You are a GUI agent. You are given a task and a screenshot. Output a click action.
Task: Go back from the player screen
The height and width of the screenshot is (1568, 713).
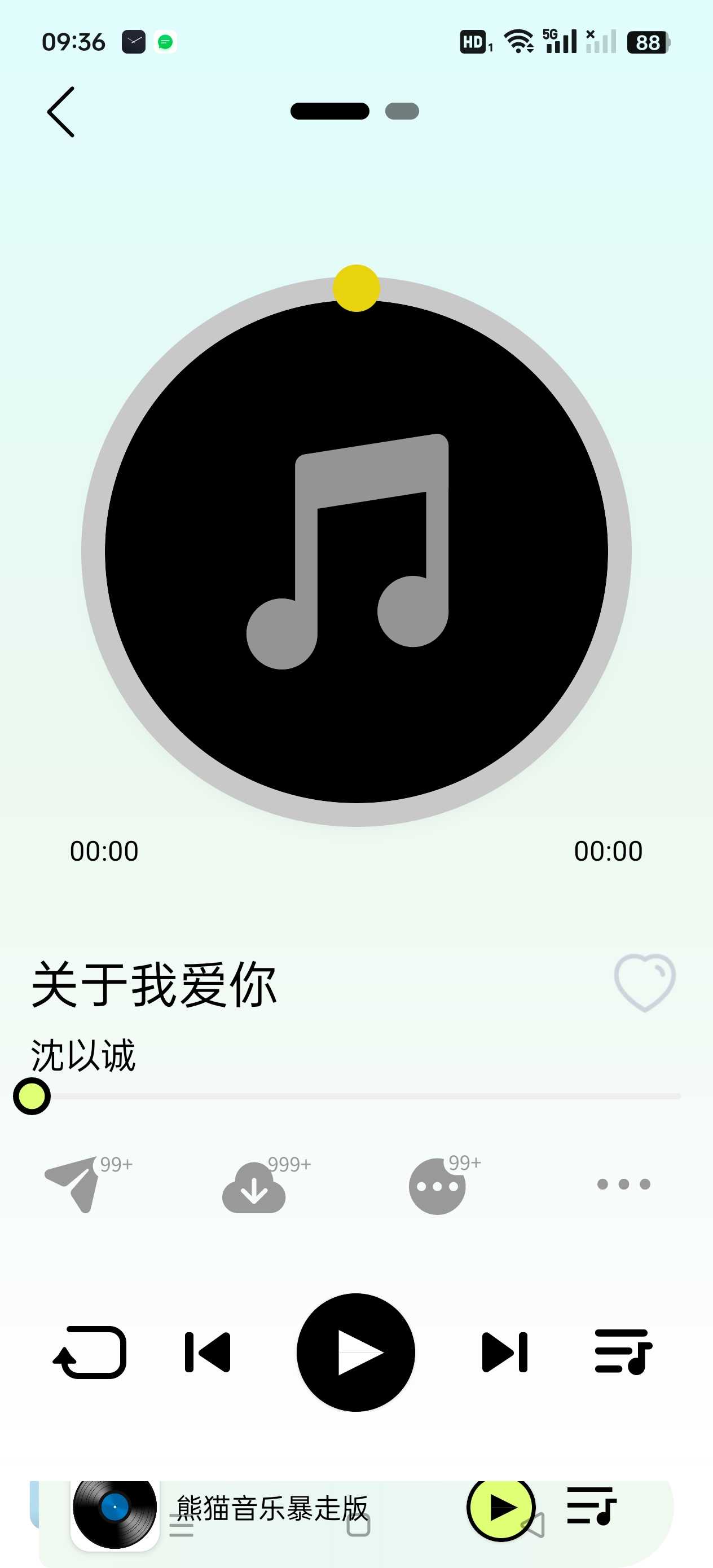(61, 112)
